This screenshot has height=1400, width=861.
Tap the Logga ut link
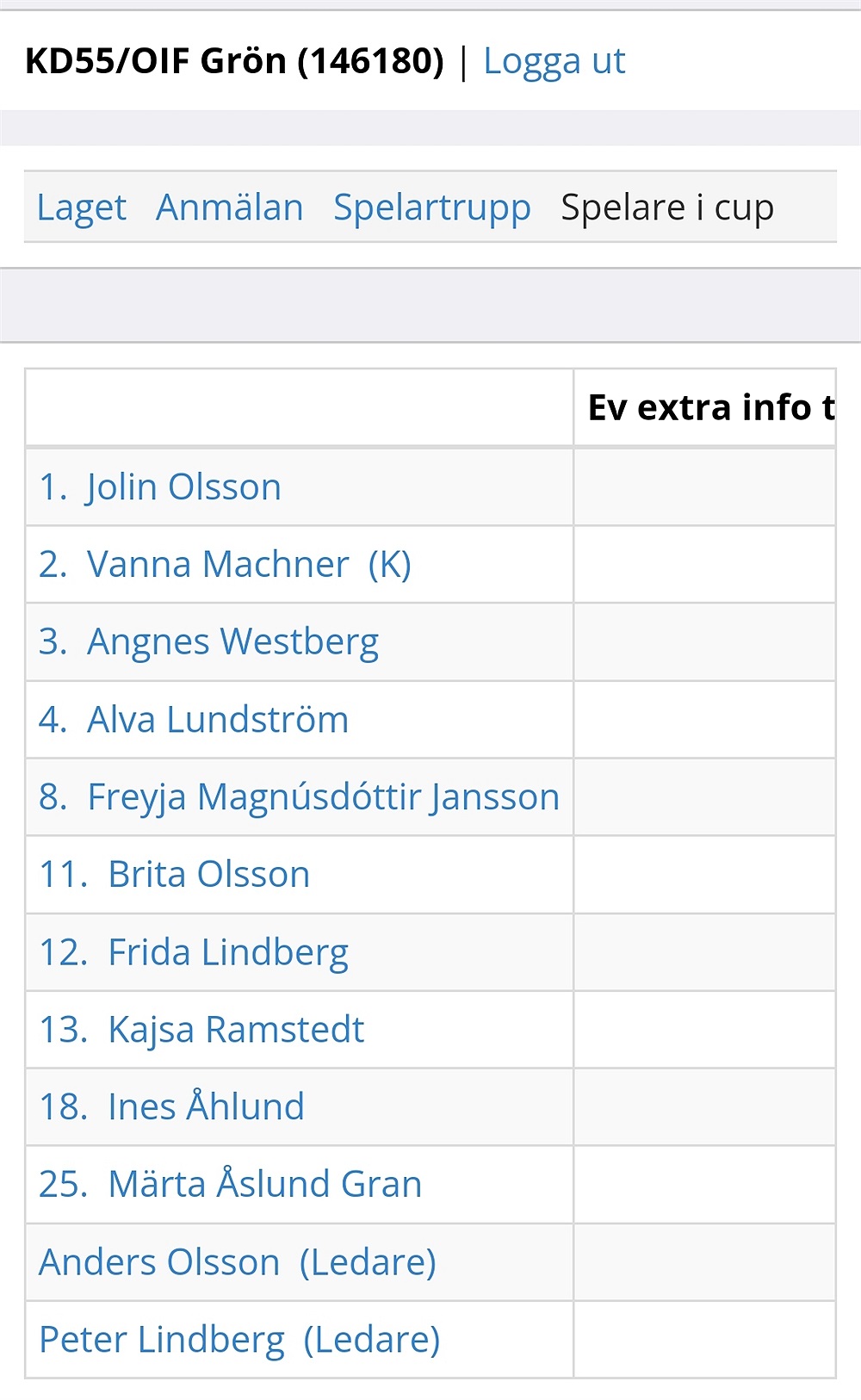(x=554, y=61)
